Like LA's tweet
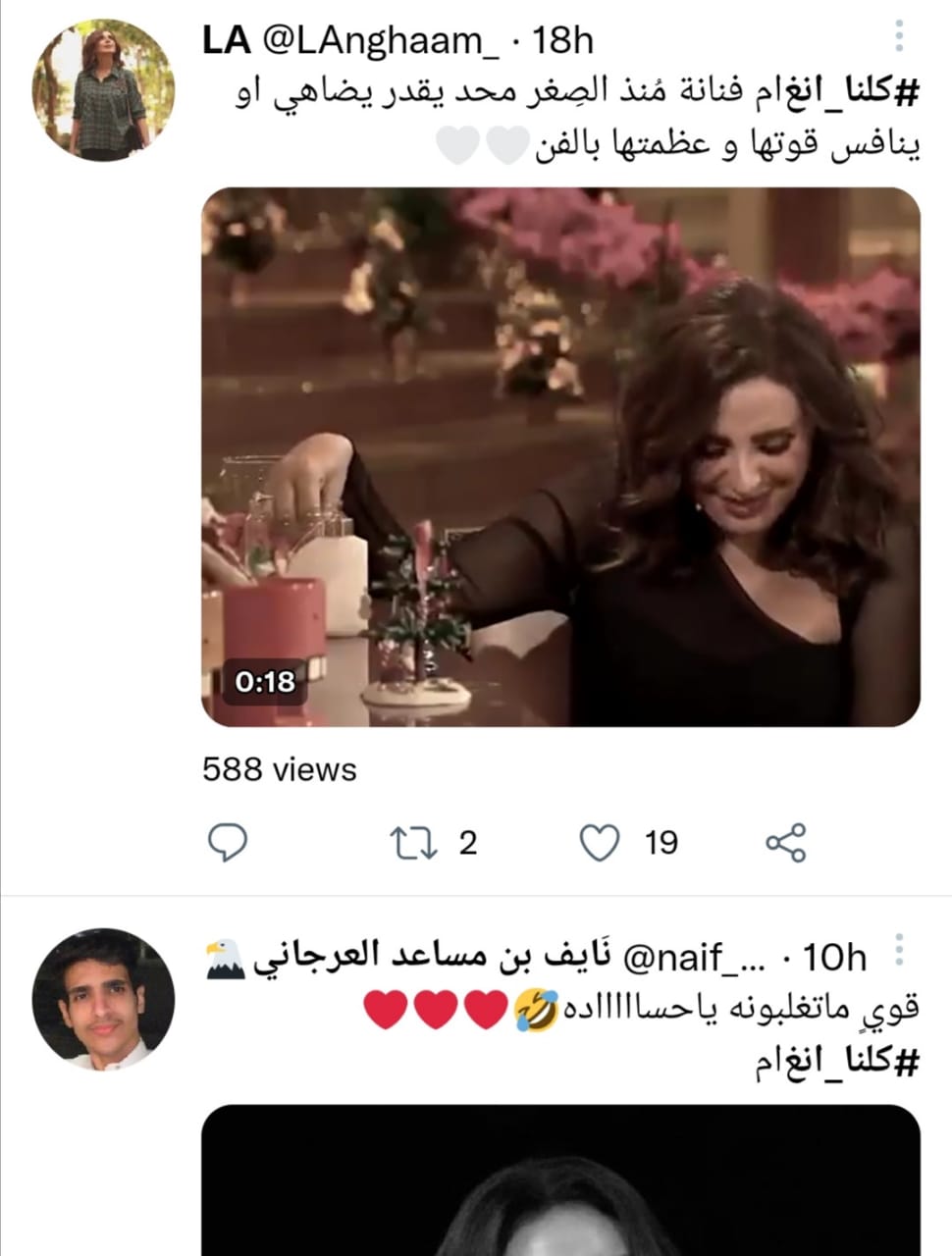The image size is (952, 1256). pos(600,843)
